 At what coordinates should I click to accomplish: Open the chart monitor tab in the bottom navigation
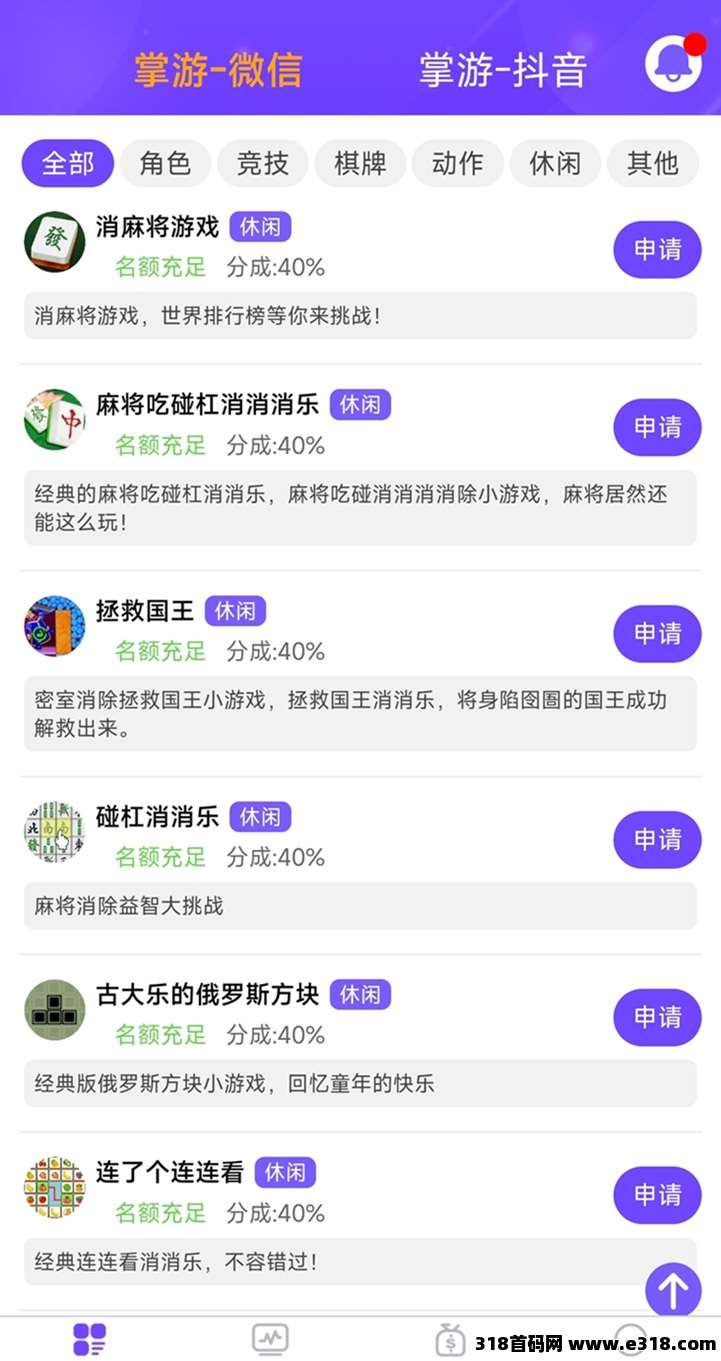coord(270,1338)
